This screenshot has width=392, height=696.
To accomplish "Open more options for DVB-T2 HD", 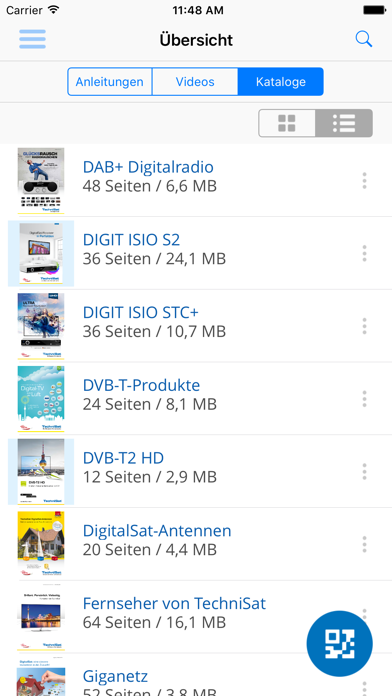I will 364,472.
